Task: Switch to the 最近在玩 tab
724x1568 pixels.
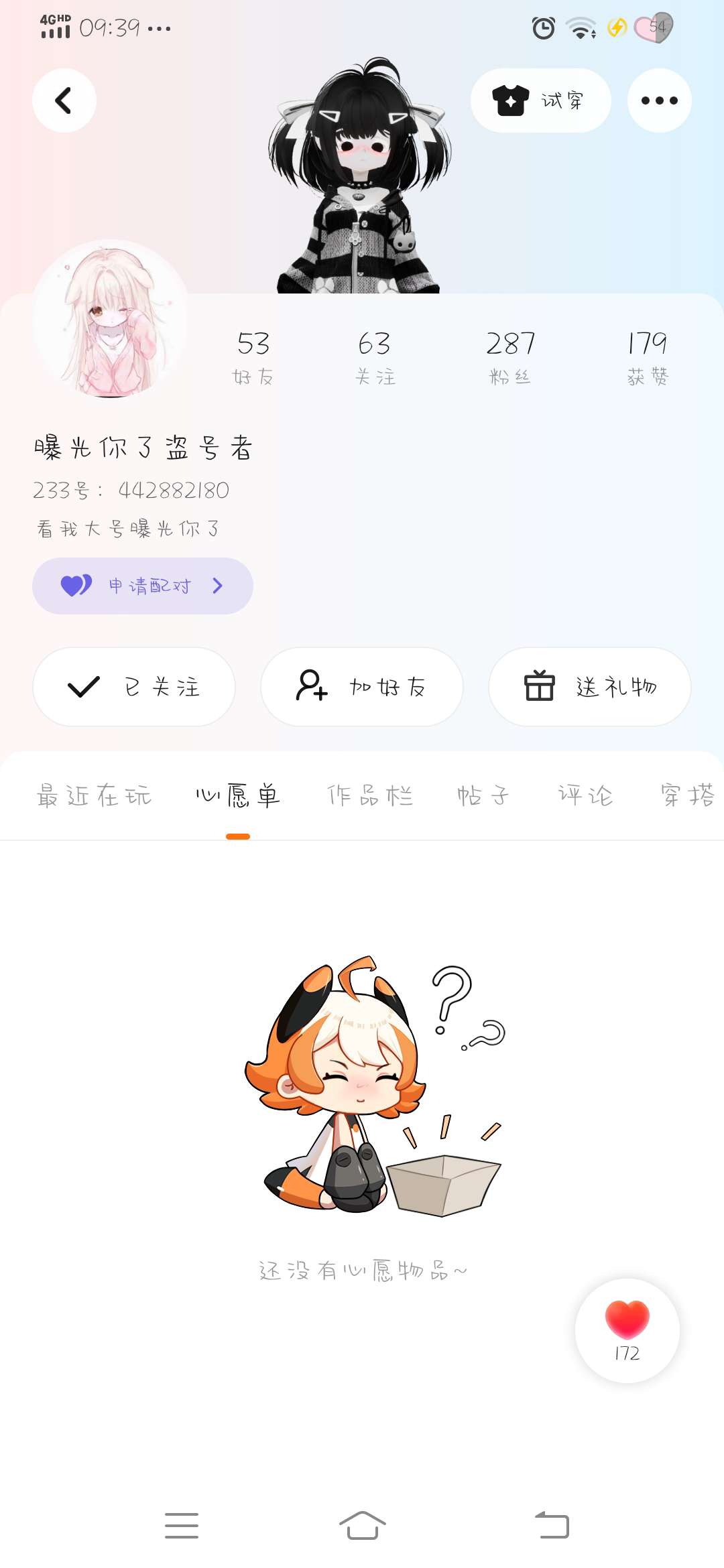Action: 94,795
